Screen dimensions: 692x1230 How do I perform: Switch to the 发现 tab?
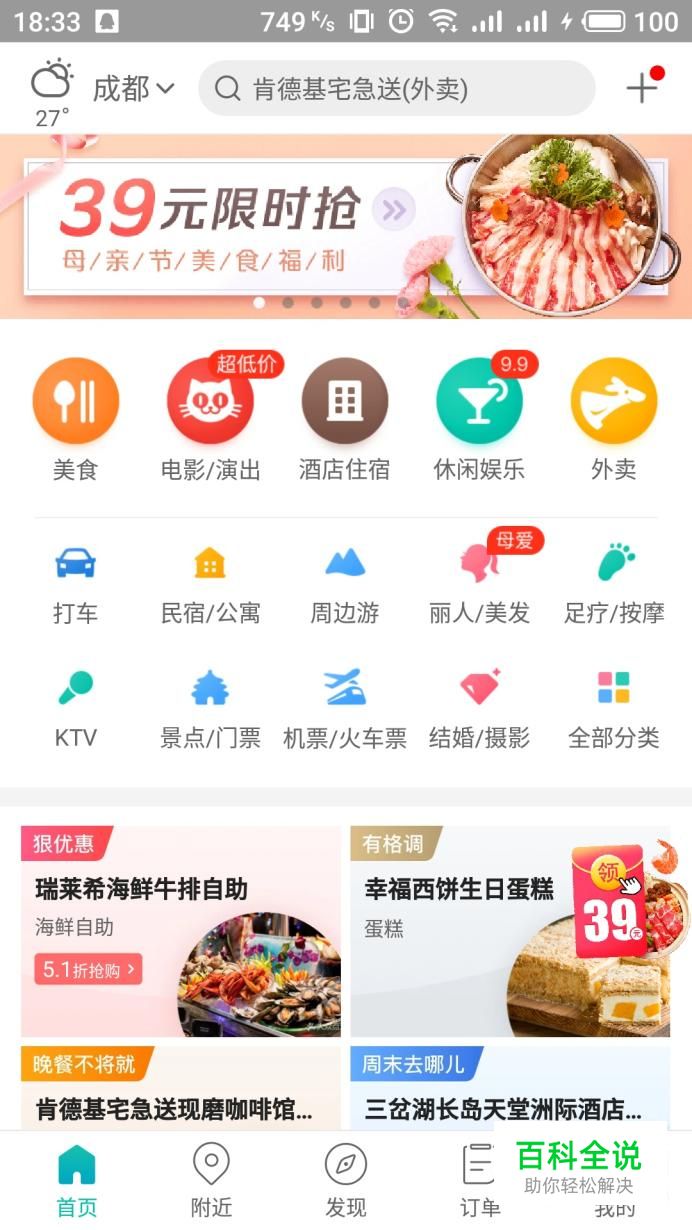[x=345, y=1180]
